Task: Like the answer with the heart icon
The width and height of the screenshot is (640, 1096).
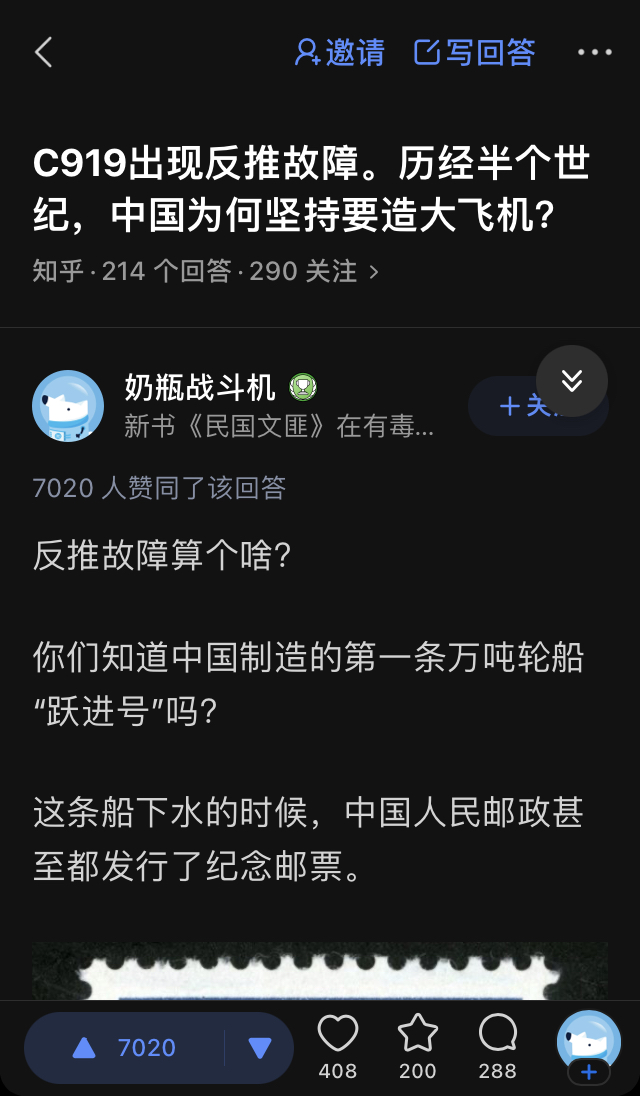Action: [338, 1045]
